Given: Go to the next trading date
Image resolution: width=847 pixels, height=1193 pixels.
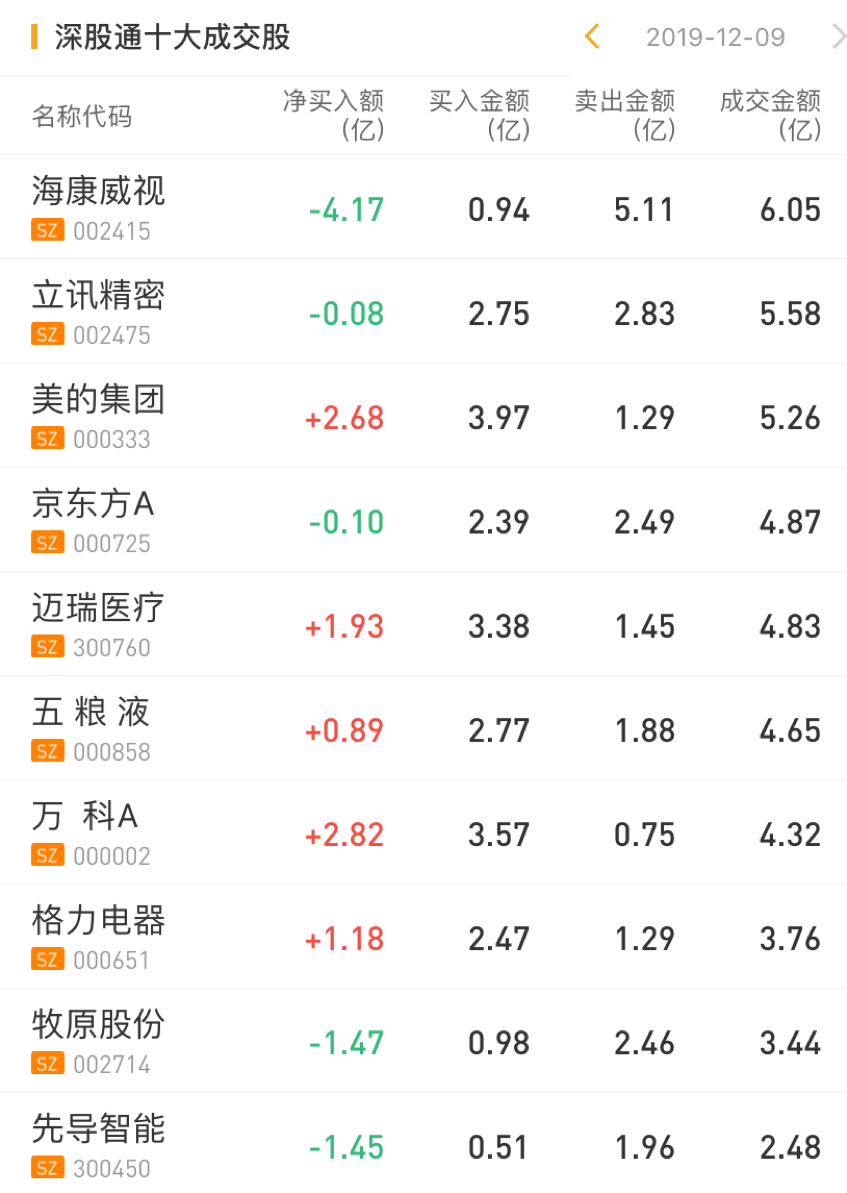Looking at the screenshot, I should point(838,37).
